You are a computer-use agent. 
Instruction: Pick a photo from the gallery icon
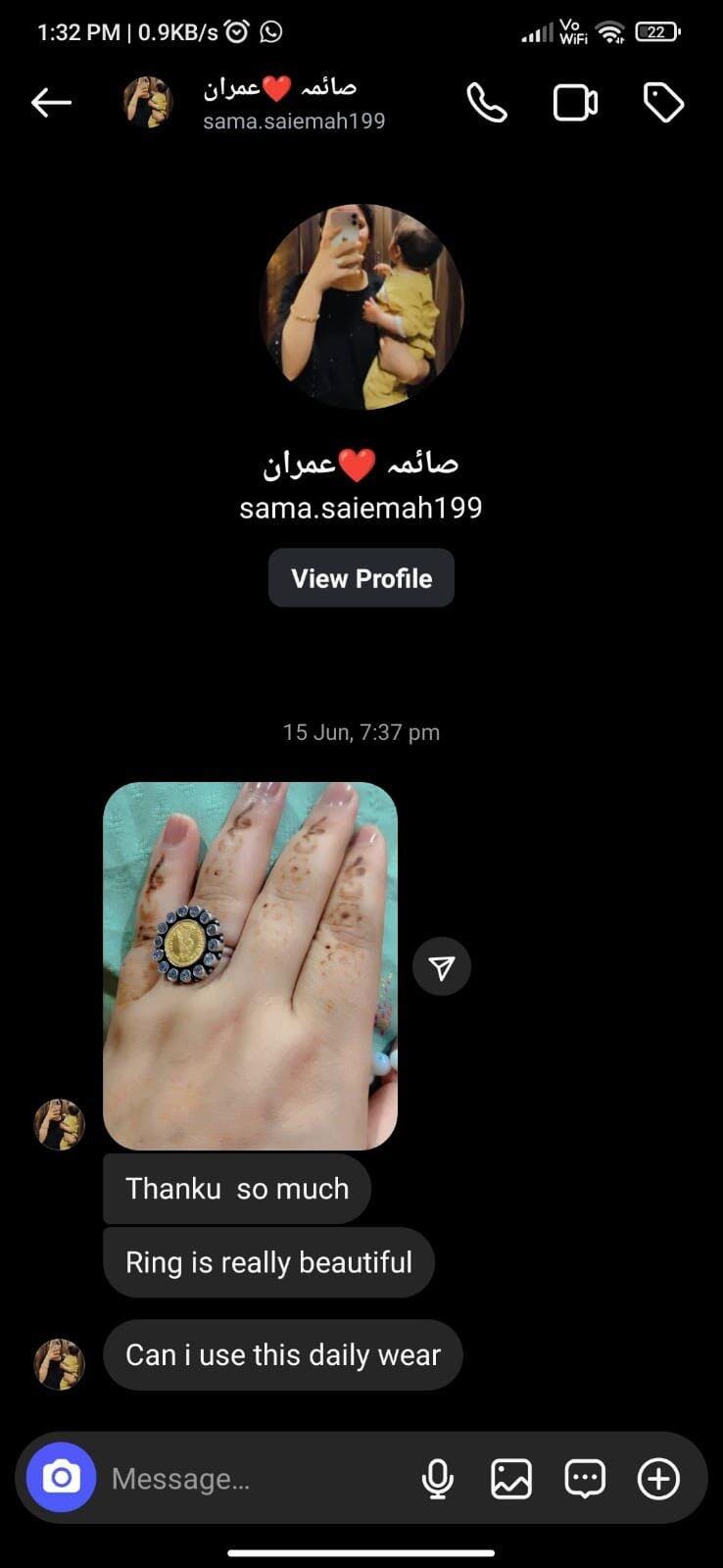[x=510, y=1478]
